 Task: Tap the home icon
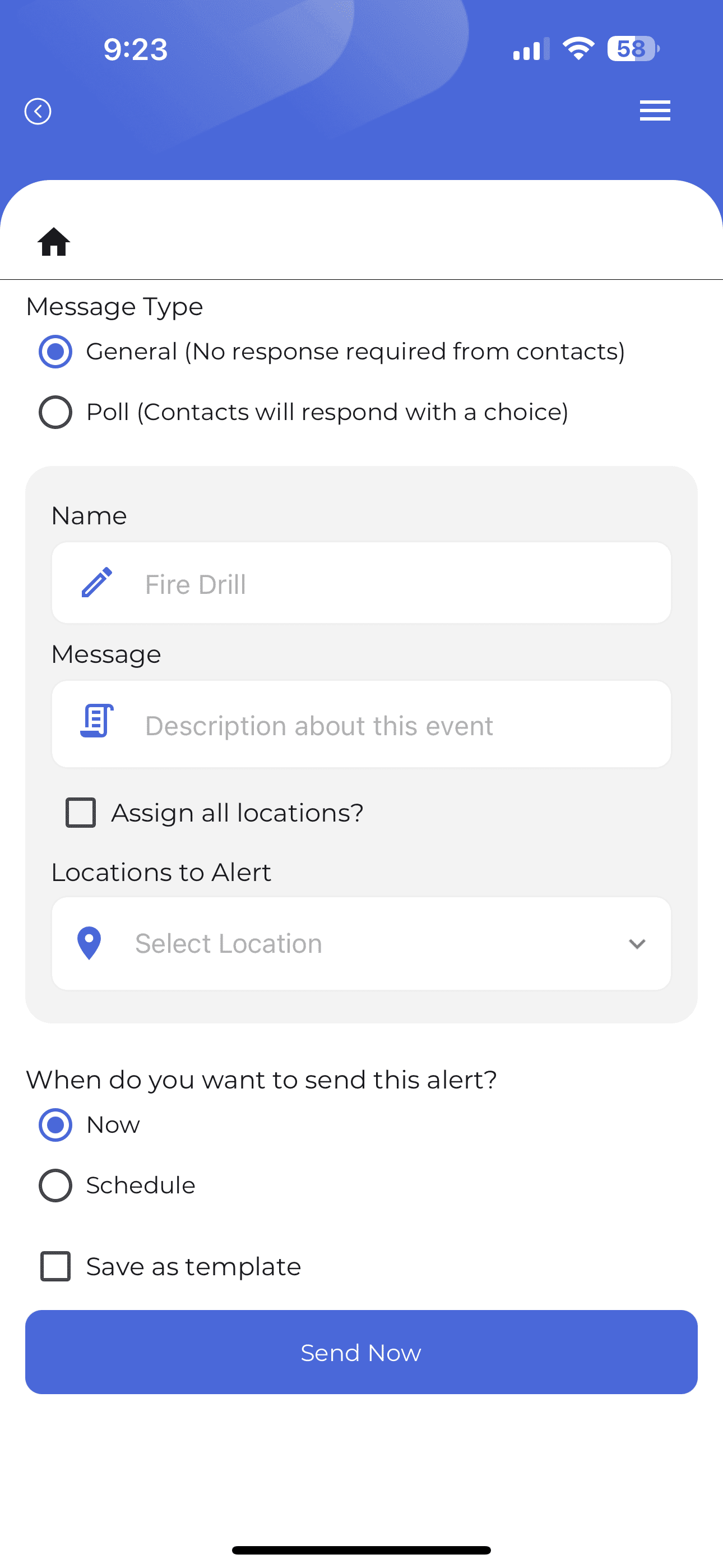pos(54,242)
